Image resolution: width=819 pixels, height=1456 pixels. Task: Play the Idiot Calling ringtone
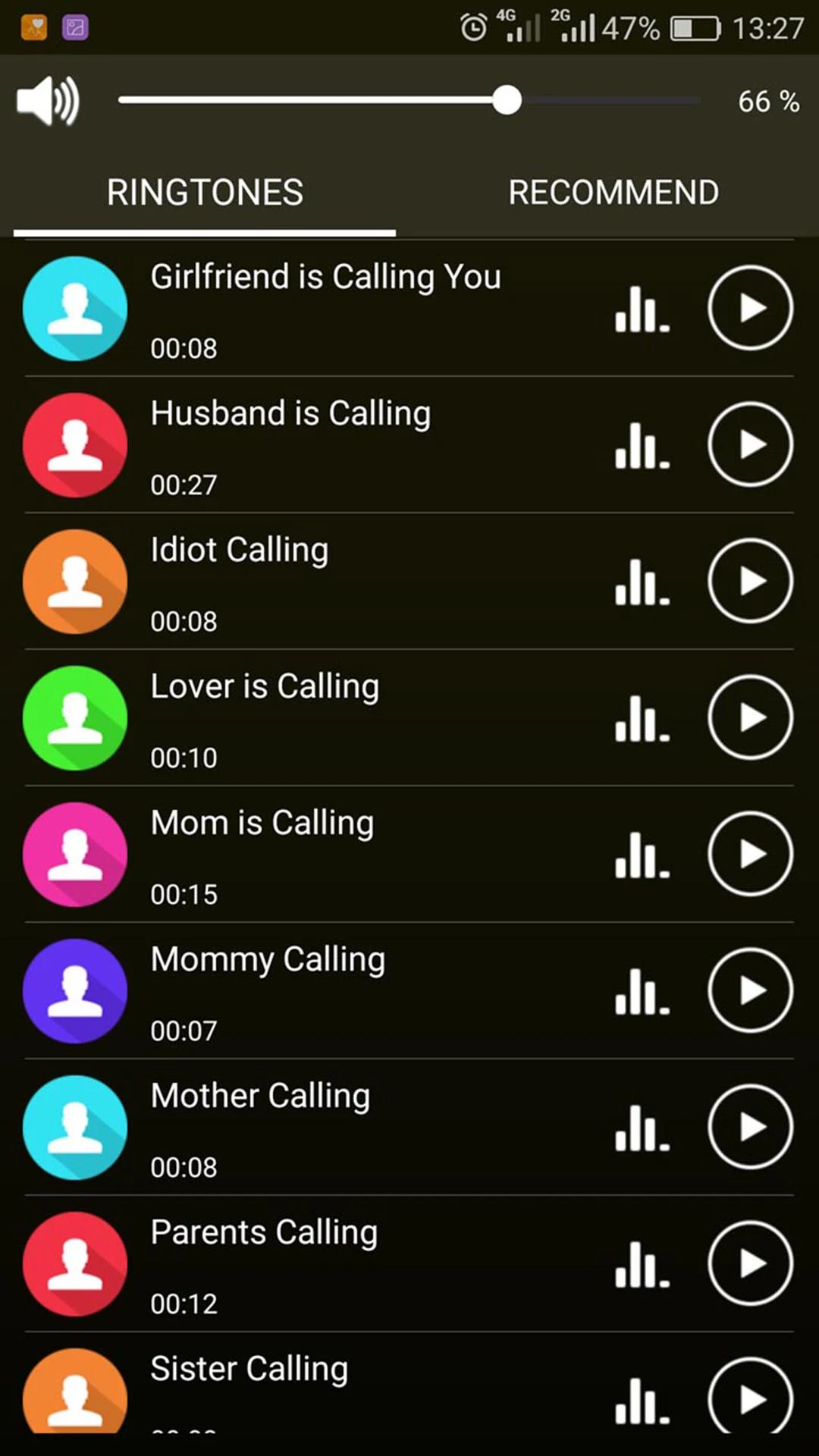click(751, 581)
